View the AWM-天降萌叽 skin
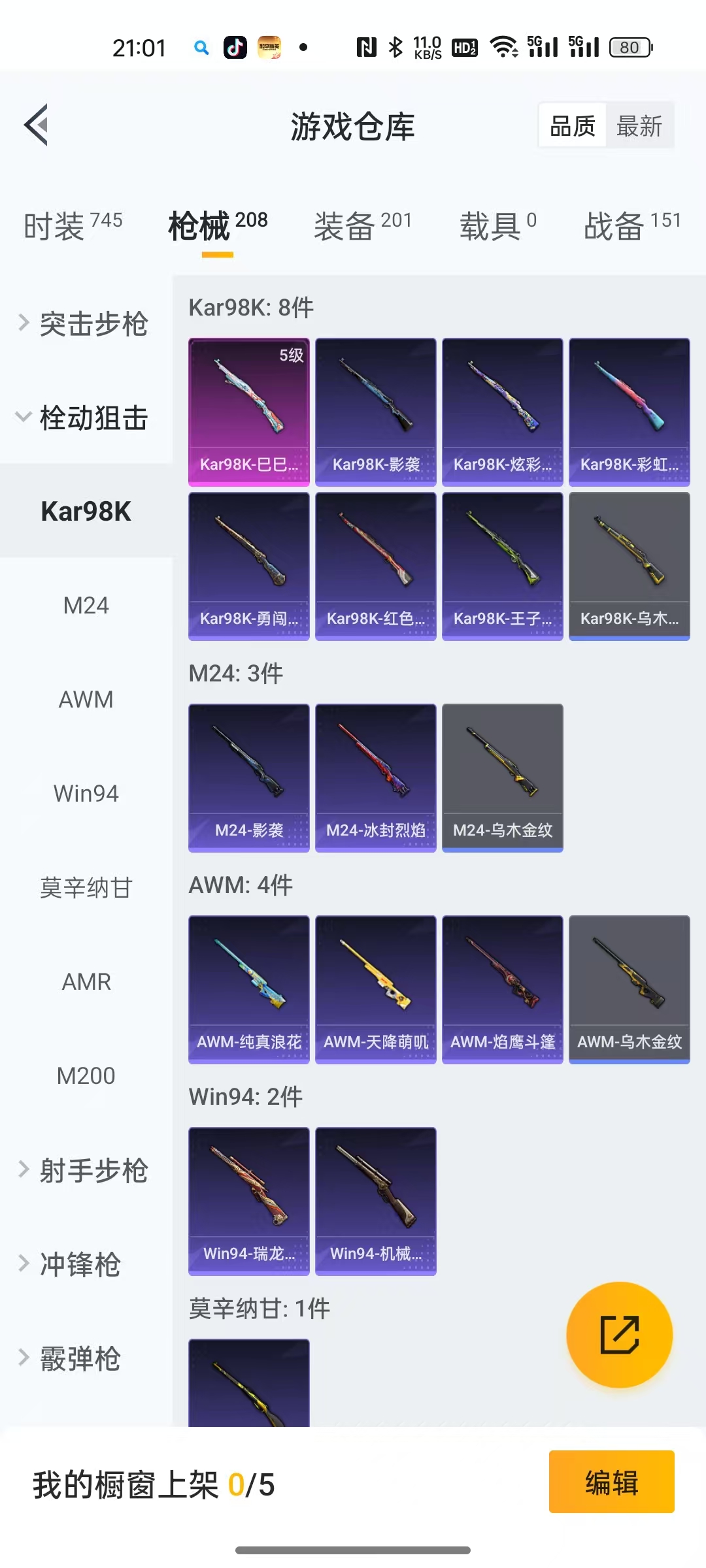This screenshot has width=706, height=1568. [x=375, y=989]
